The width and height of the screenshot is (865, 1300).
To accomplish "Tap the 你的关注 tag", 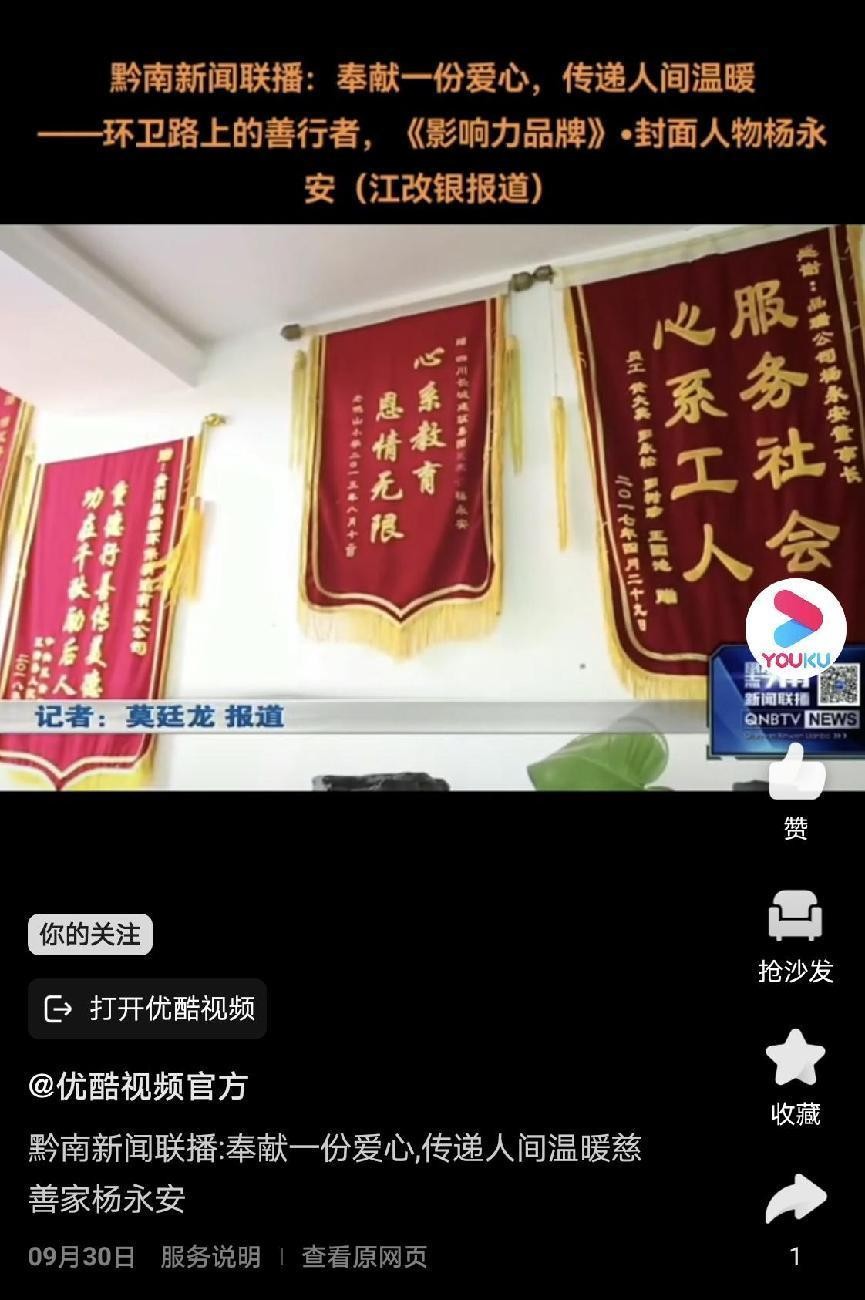I will pos(90,935).
